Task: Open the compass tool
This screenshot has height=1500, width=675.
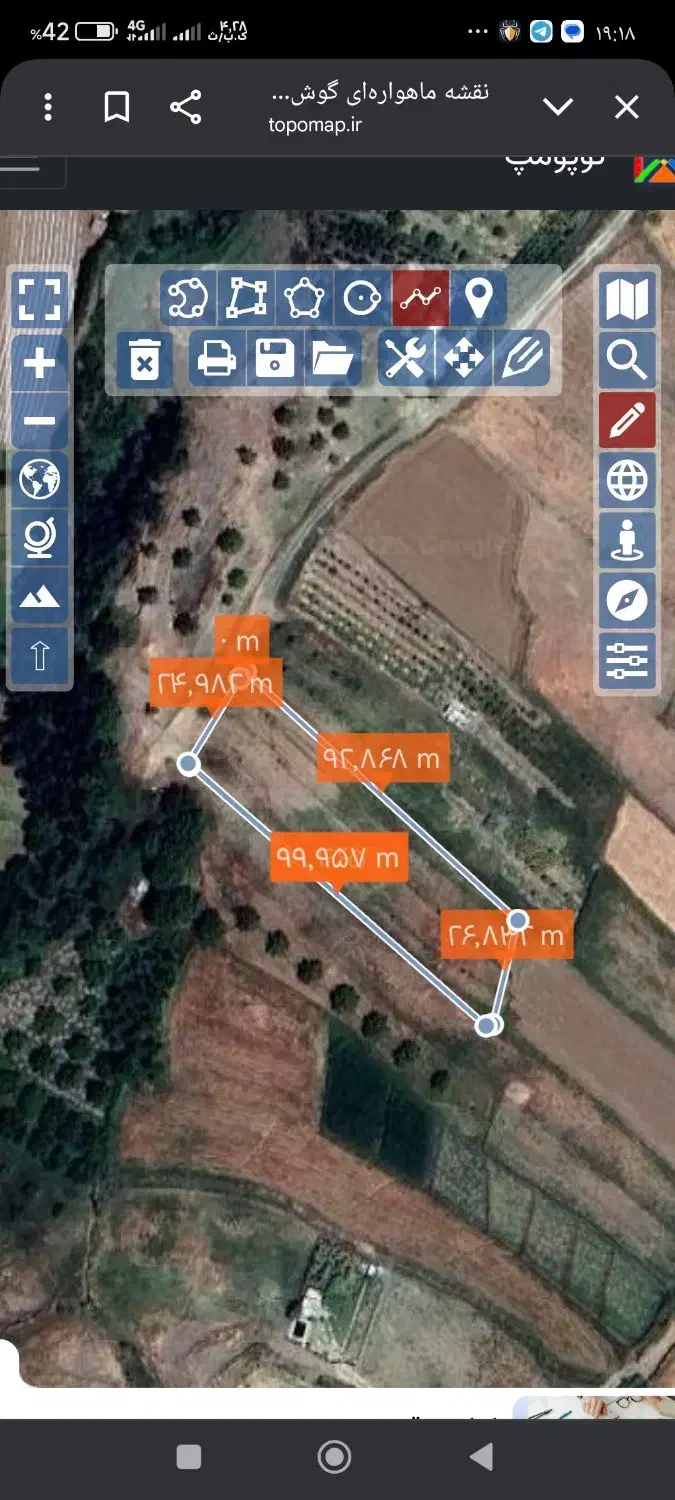Action: (627, 601)
